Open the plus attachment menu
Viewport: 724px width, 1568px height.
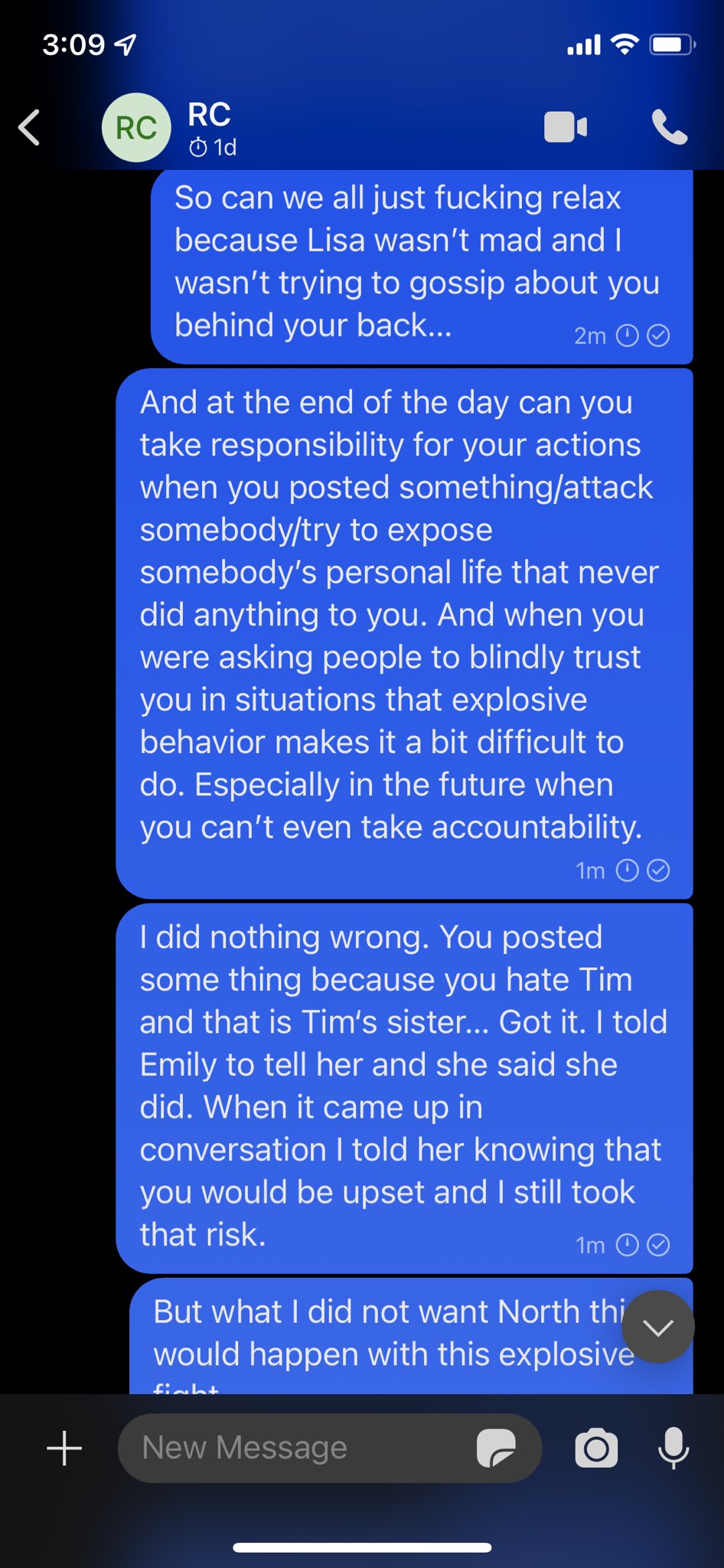tap(64, 1449)
